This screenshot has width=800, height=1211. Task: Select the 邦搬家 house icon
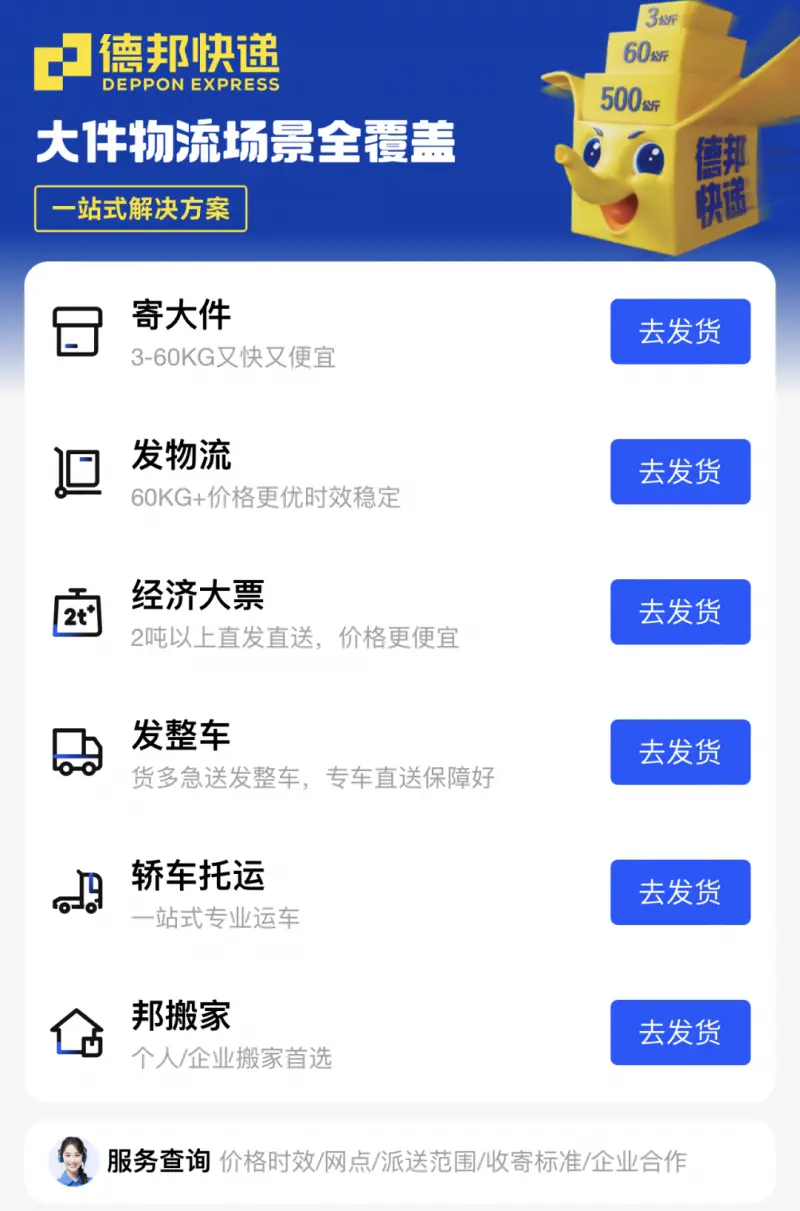click(x=75, y=1033)
